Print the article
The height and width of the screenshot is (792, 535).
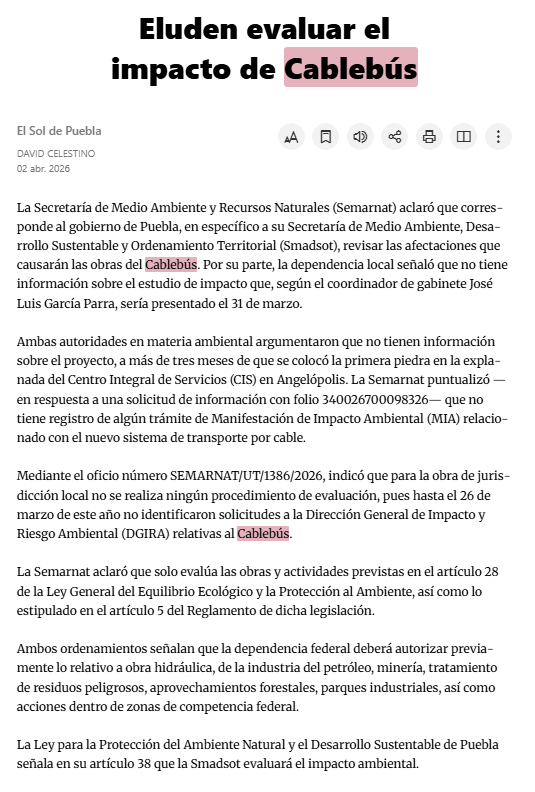429,137
